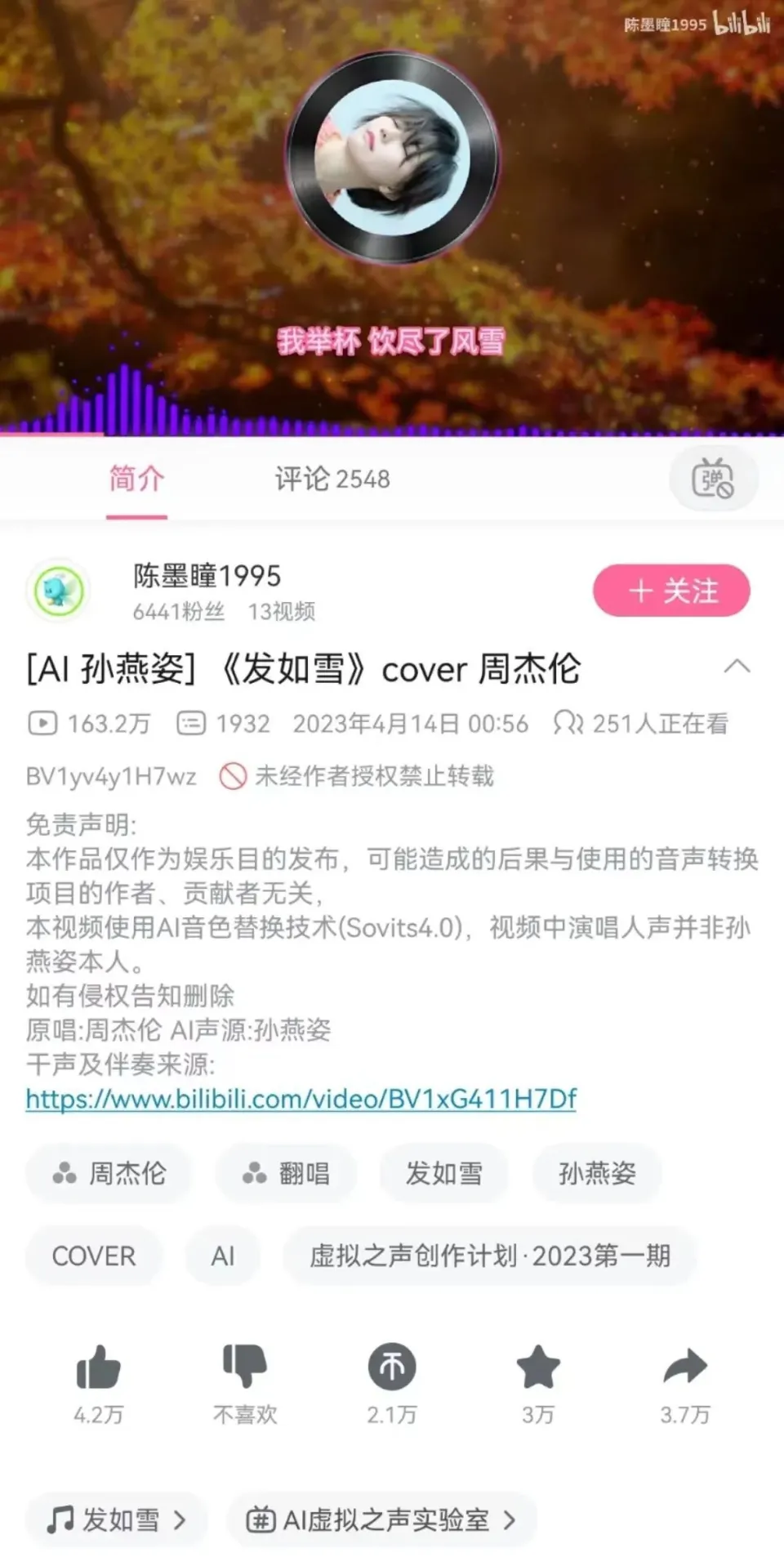Screen dimensions: 784x1566
Task: Switch to the 评论 2548 tab
Action: 332,479
